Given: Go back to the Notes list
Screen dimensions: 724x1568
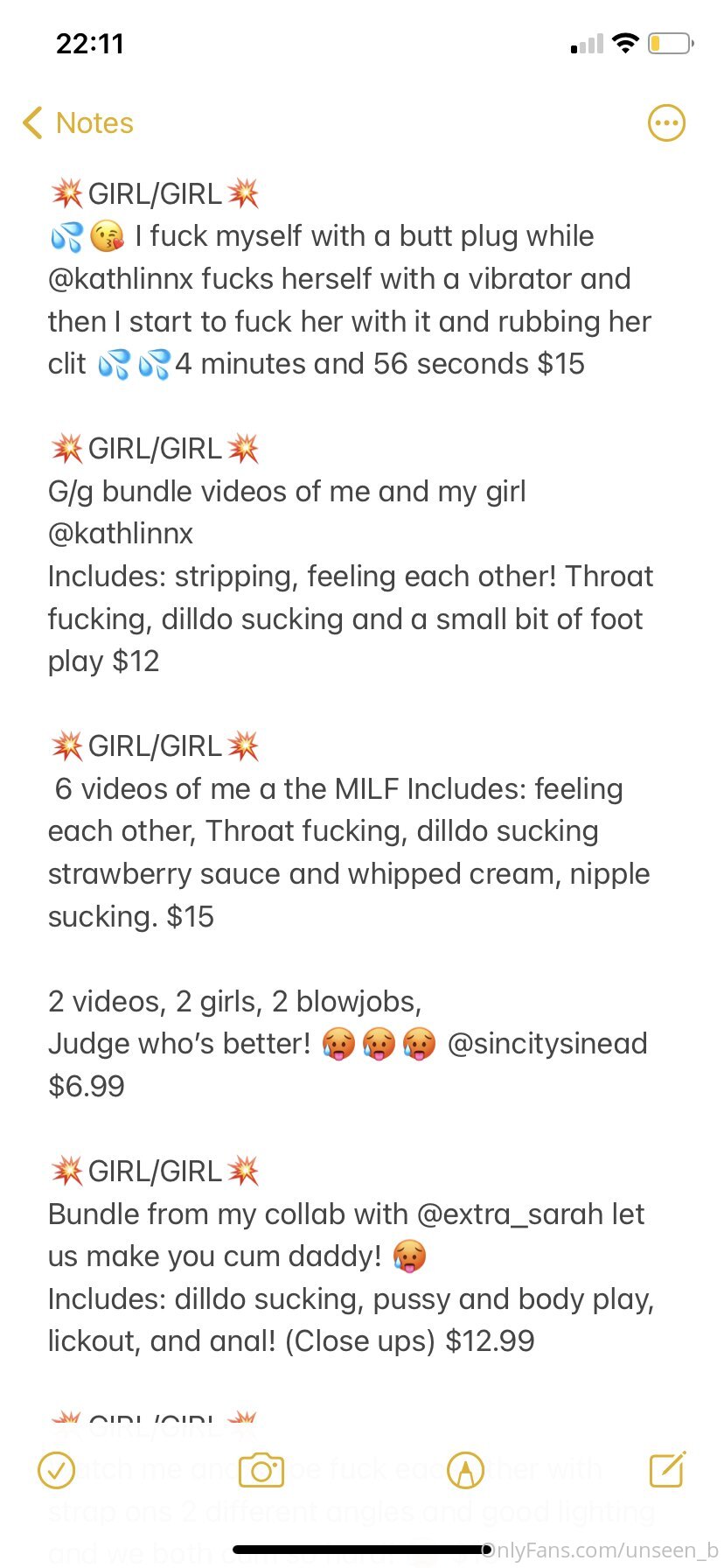Looking at the screenshot, I should (78, 123).
